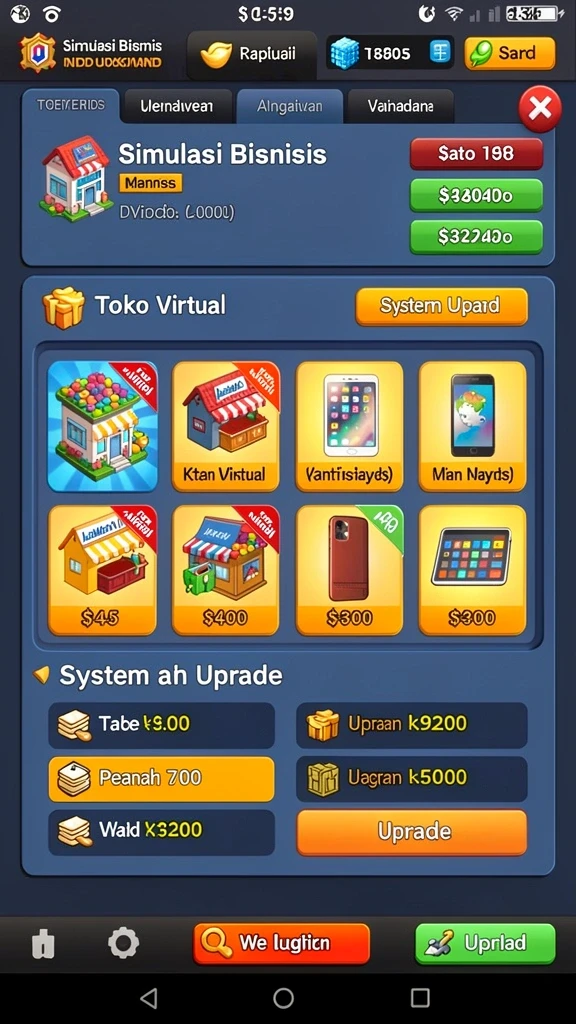Tap the green Uprlad button
576x1024 pixels.
(x=485, y=943)
